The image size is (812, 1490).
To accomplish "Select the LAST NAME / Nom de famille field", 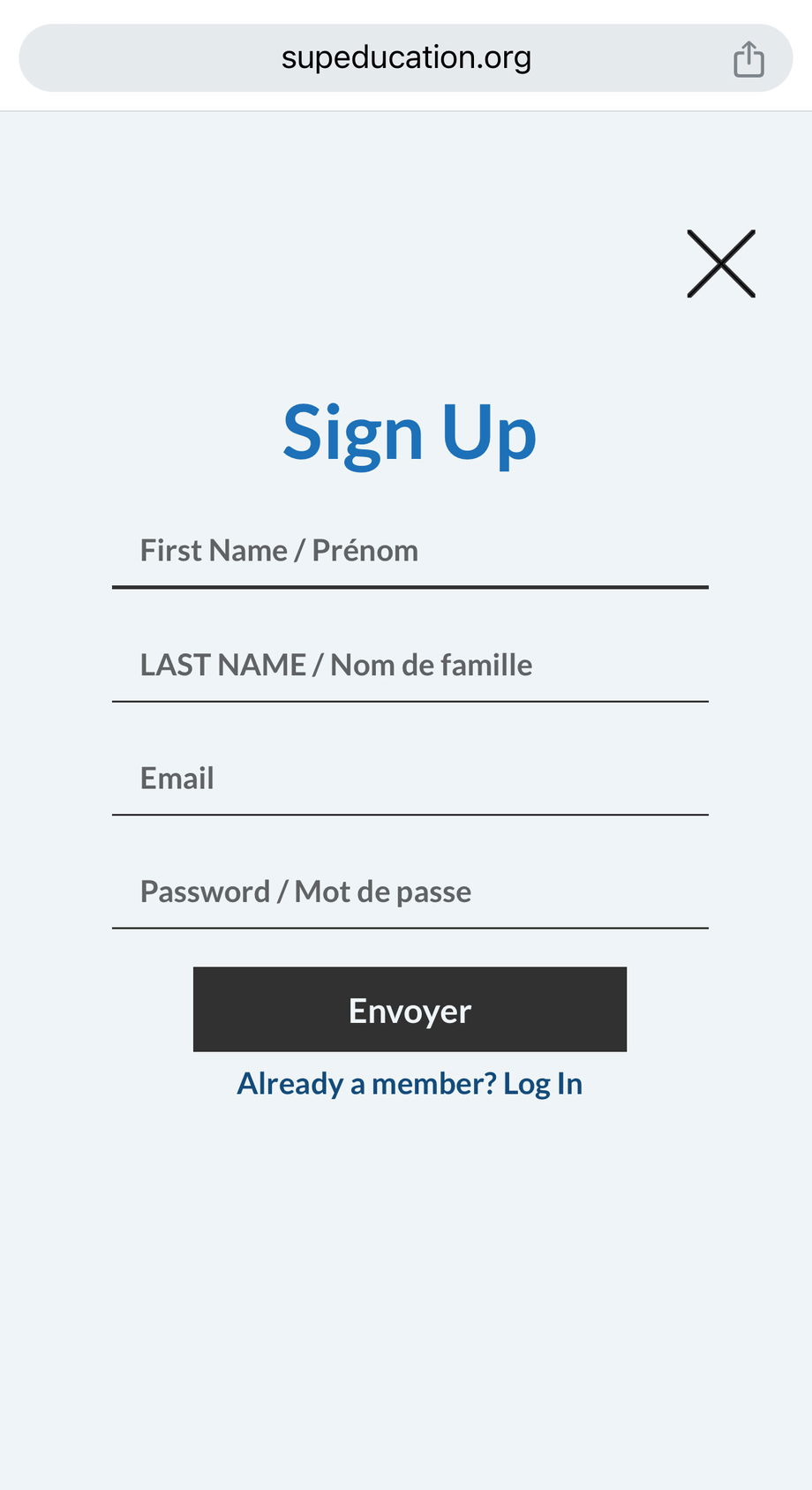I will coord(410,666).
